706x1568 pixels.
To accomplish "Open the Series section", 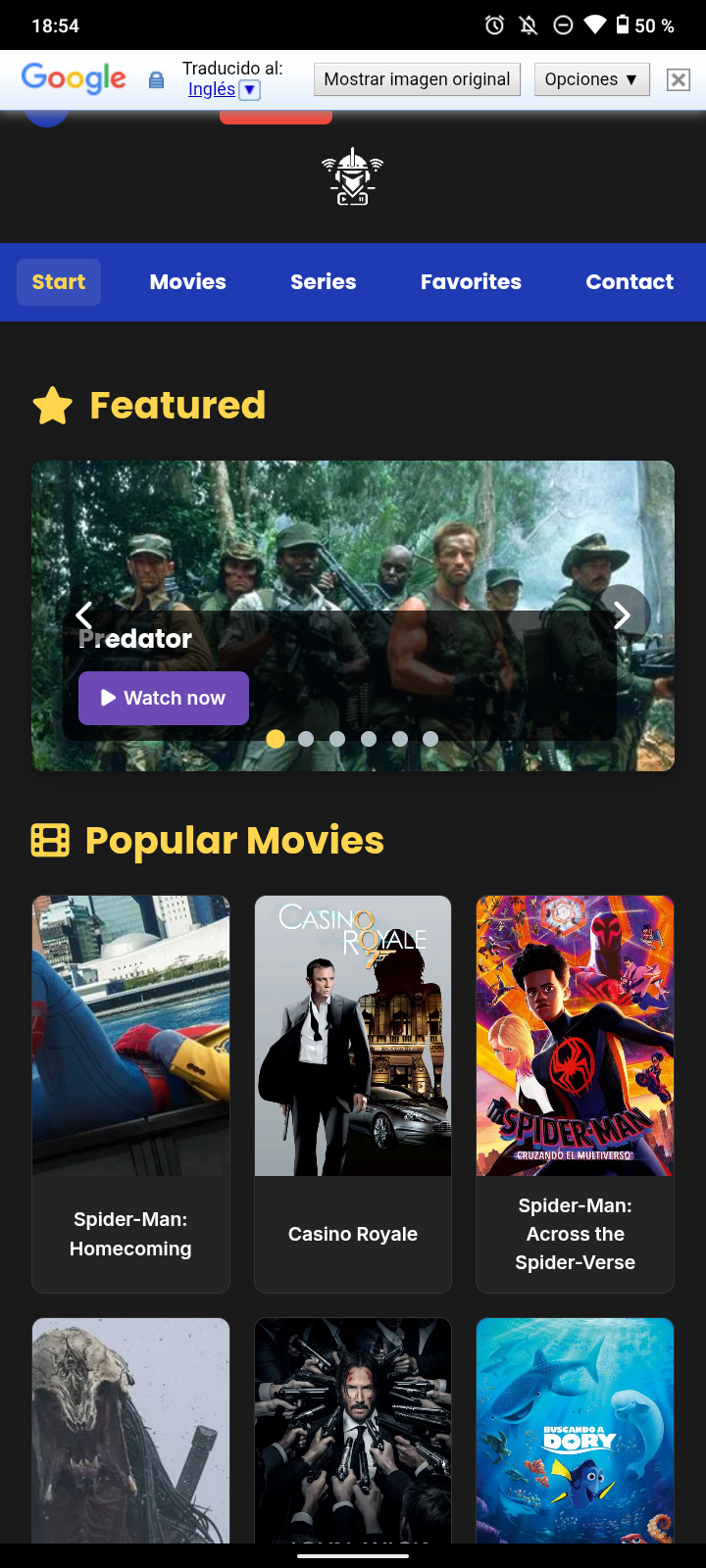I will click(x=323, y=282).
